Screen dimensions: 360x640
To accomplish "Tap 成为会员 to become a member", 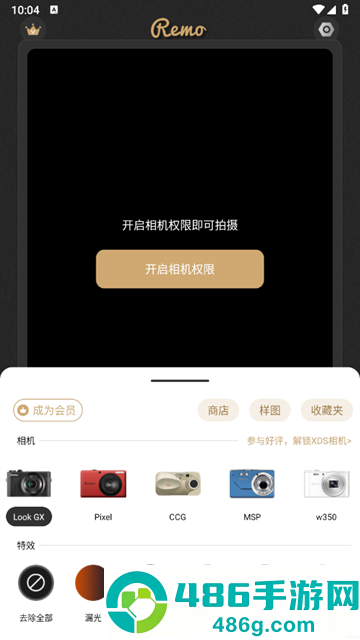I will point(48,410).
